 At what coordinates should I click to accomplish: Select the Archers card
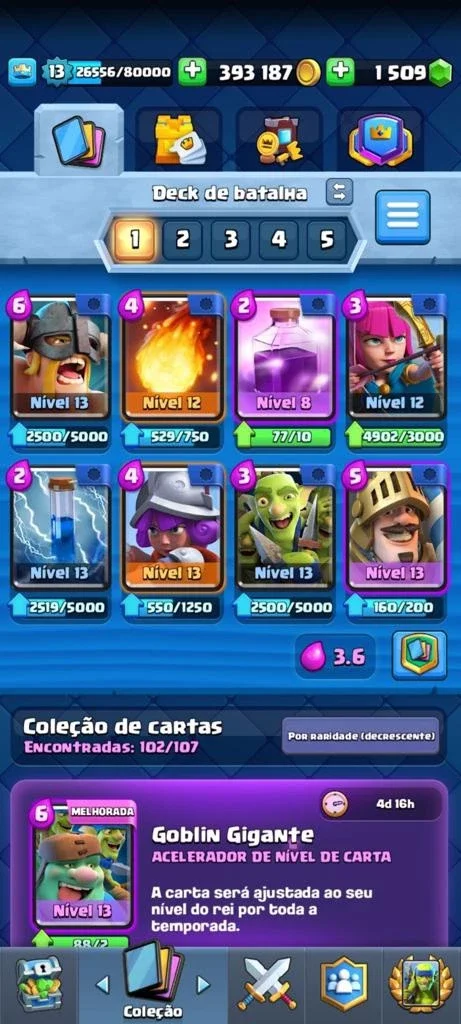point(396,357)
